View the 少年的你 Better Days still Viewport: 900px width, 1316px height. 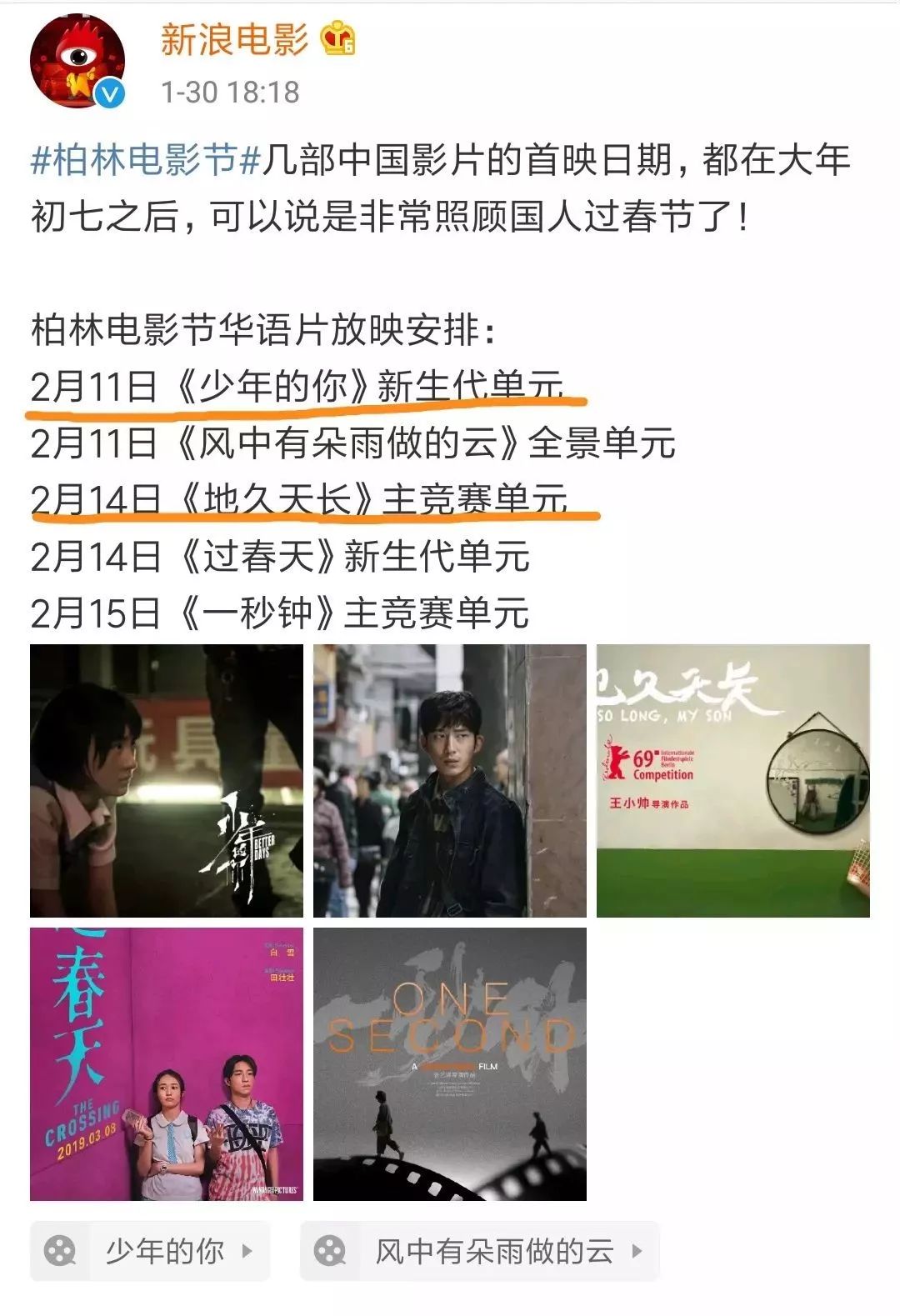166,781
